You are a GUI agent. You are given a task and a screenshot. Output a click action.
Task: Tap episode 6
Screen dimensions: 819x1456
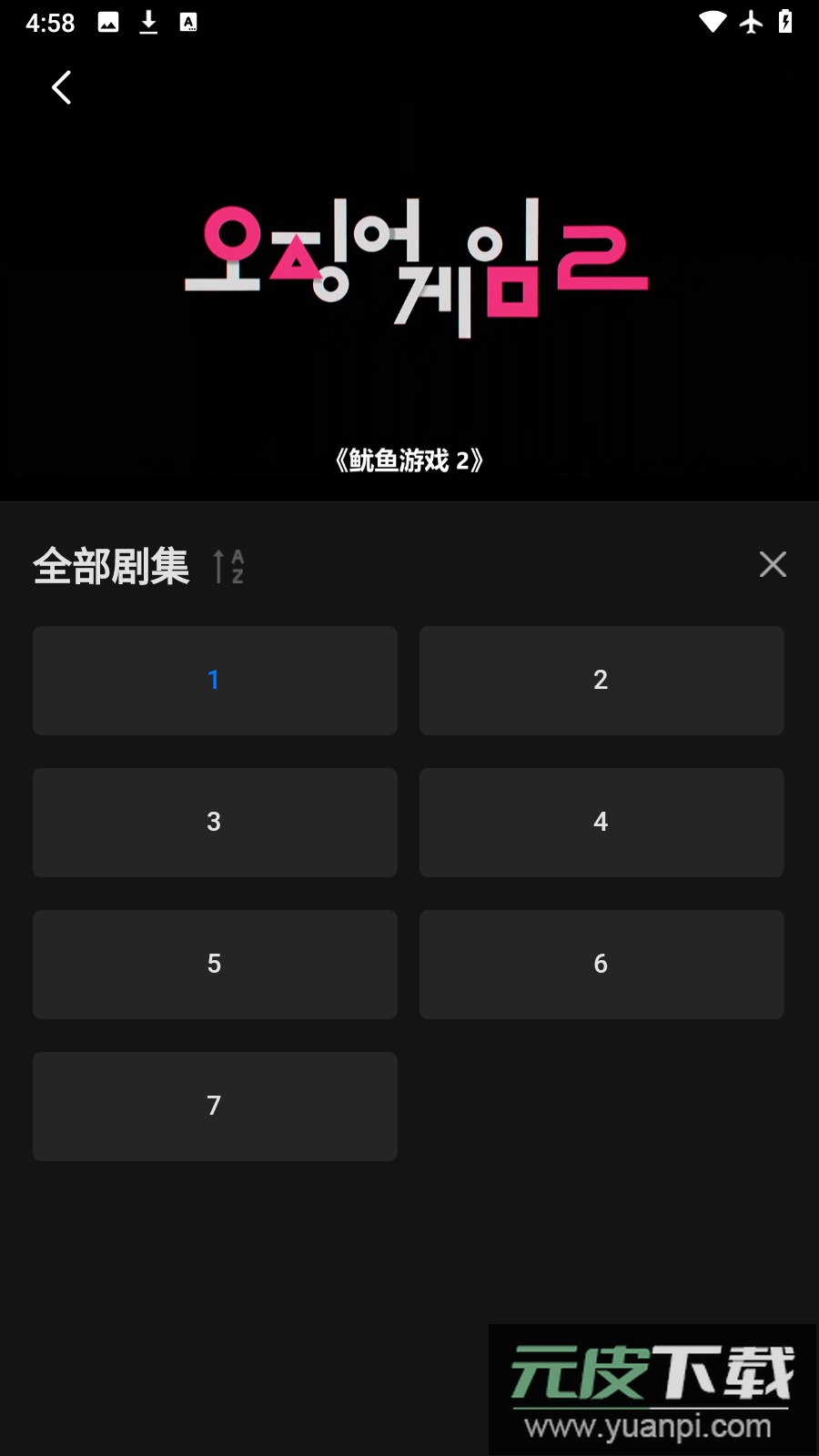(x=601, y=965)
